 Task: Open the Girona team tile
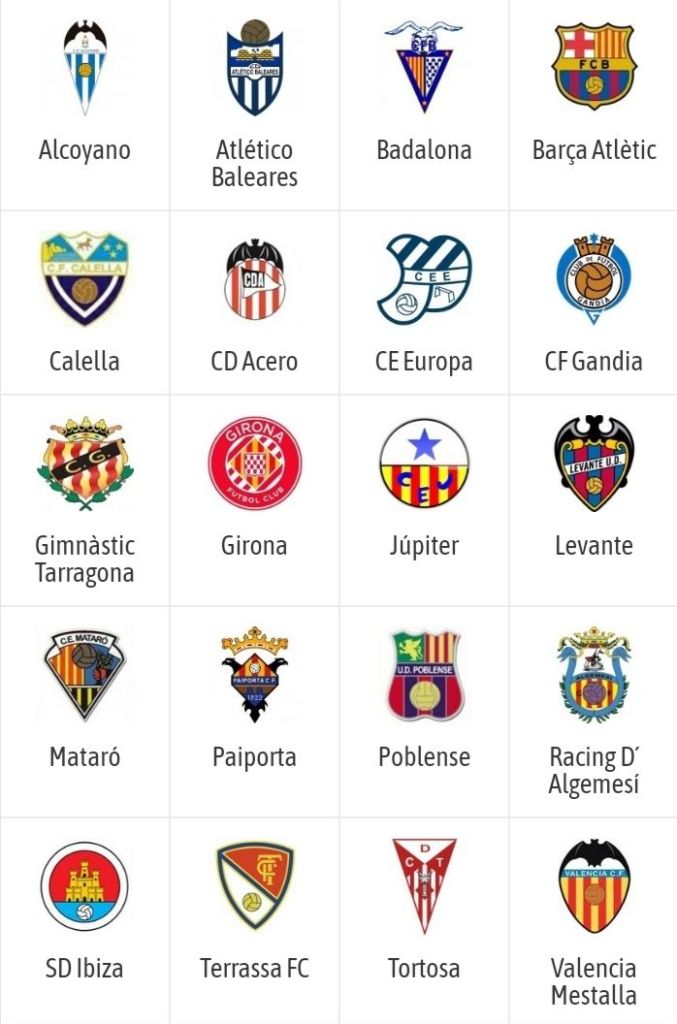[254, 498]
